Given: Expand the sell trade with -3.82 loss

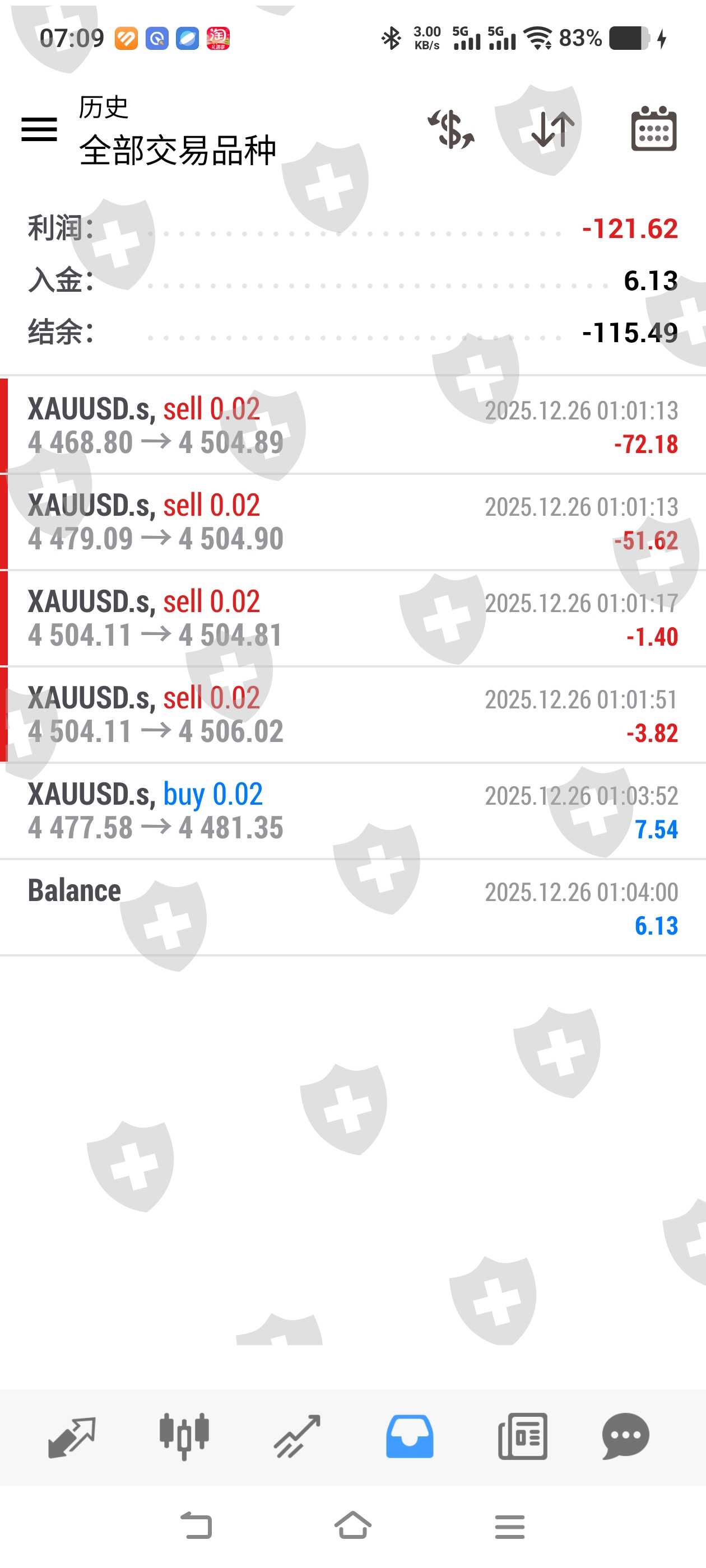Looking at the screenshot, I should 352,714.
